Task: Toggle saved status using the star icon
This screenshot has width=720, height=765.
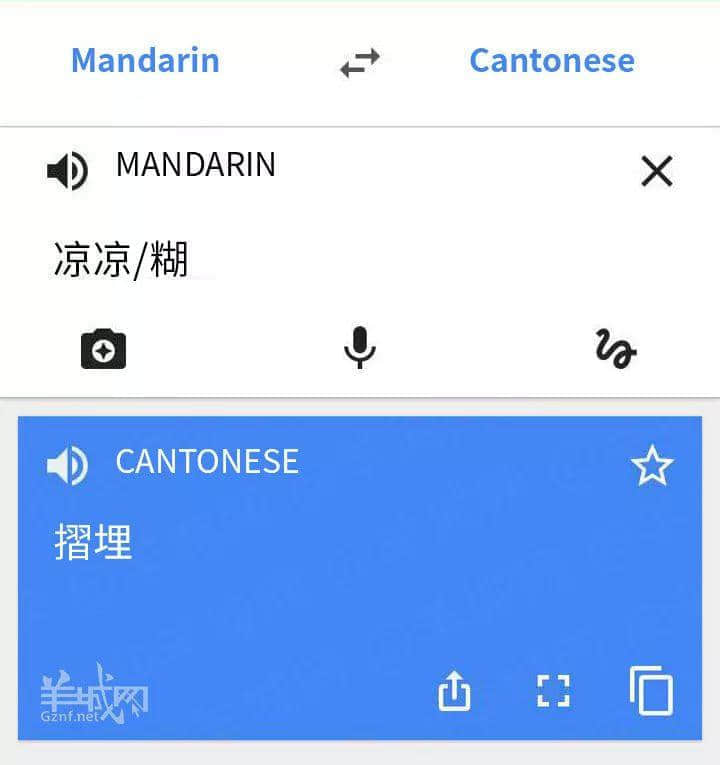Action: click(x=653, y=464)
